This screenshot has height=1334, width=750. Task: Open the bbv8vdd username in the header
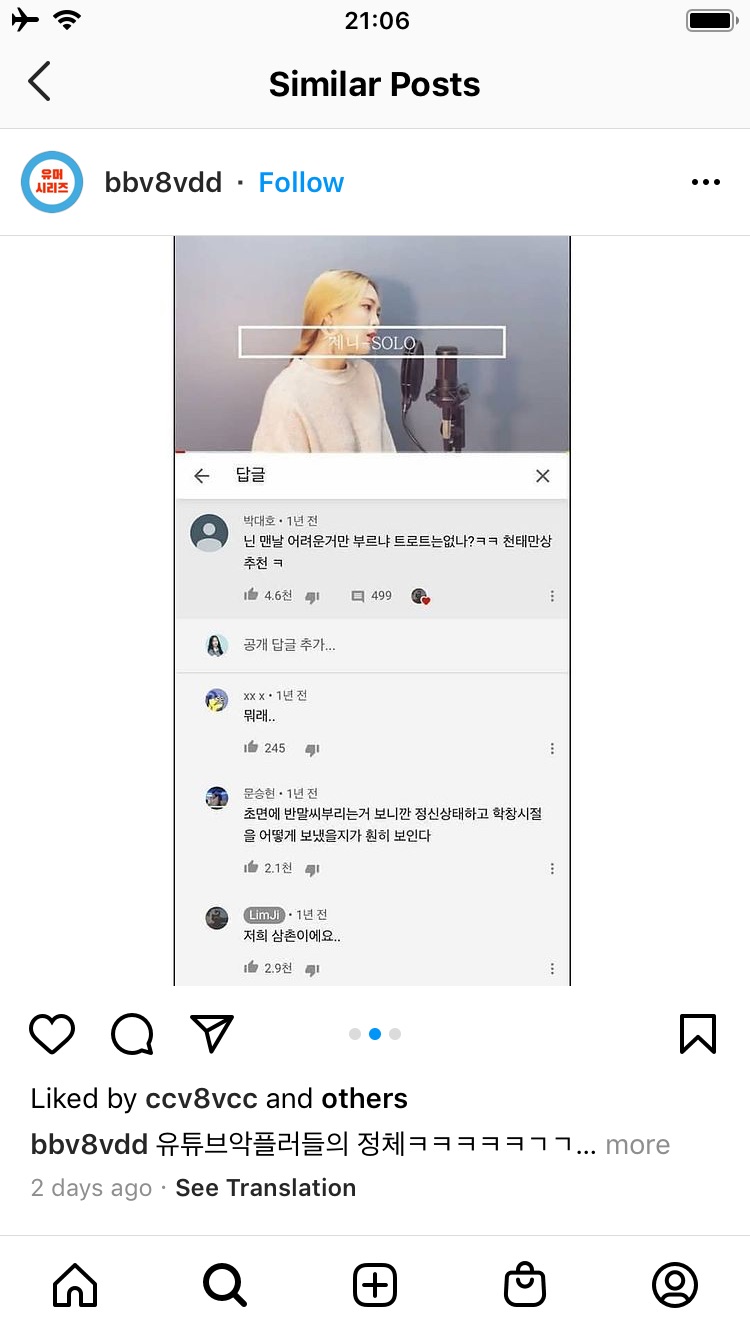(163, 182)
